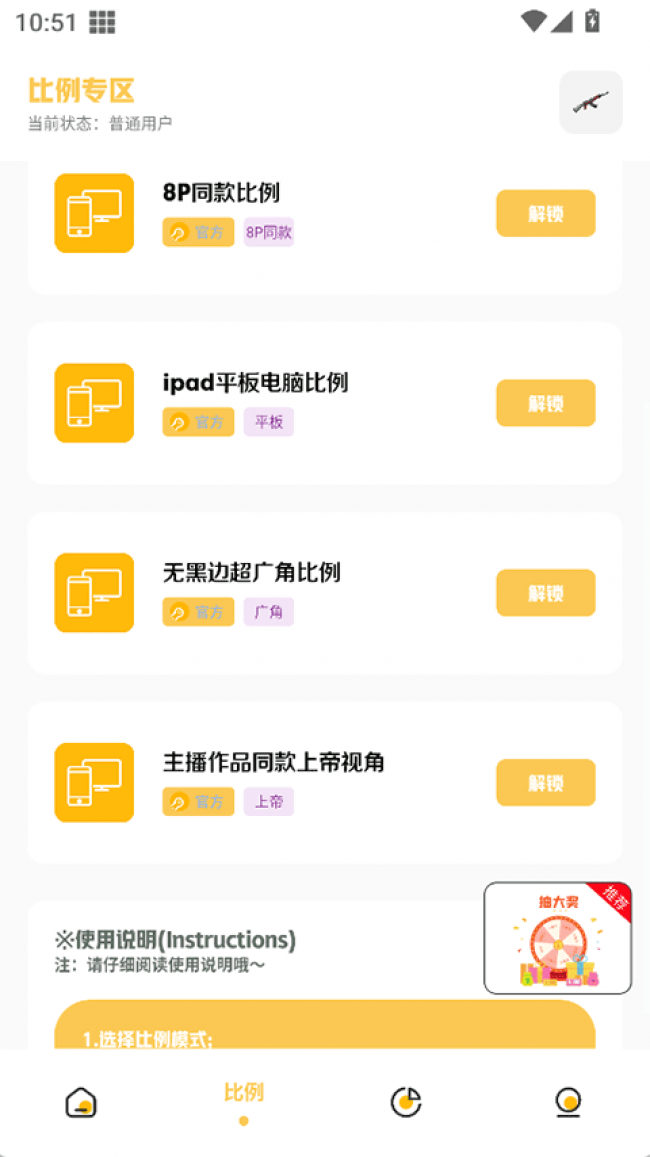
Task: Switch to the home tab
Action: (x=81, y=1103)
